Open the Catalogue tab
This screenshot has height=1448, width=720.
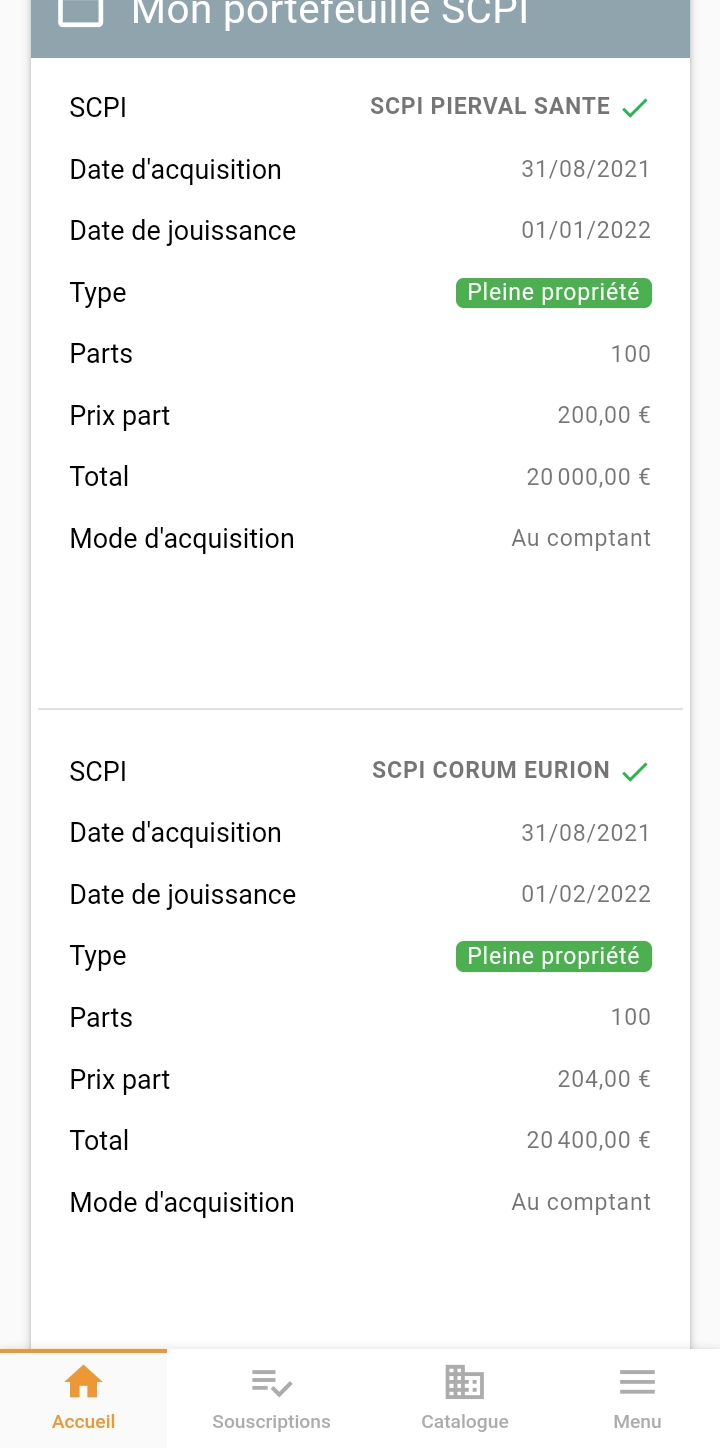(x=464, y=1398)
